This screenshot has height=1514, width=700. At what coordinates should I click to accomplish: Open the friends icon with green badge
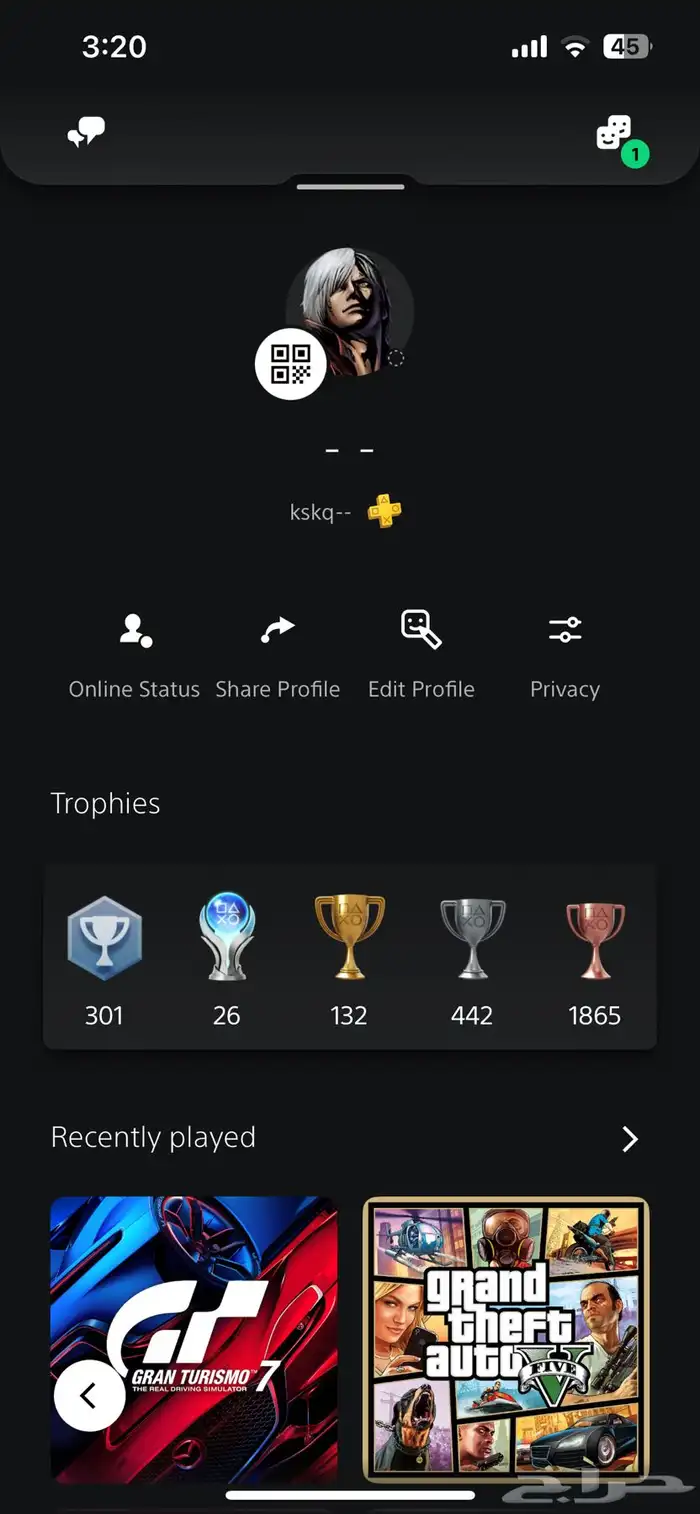point(615,134)
